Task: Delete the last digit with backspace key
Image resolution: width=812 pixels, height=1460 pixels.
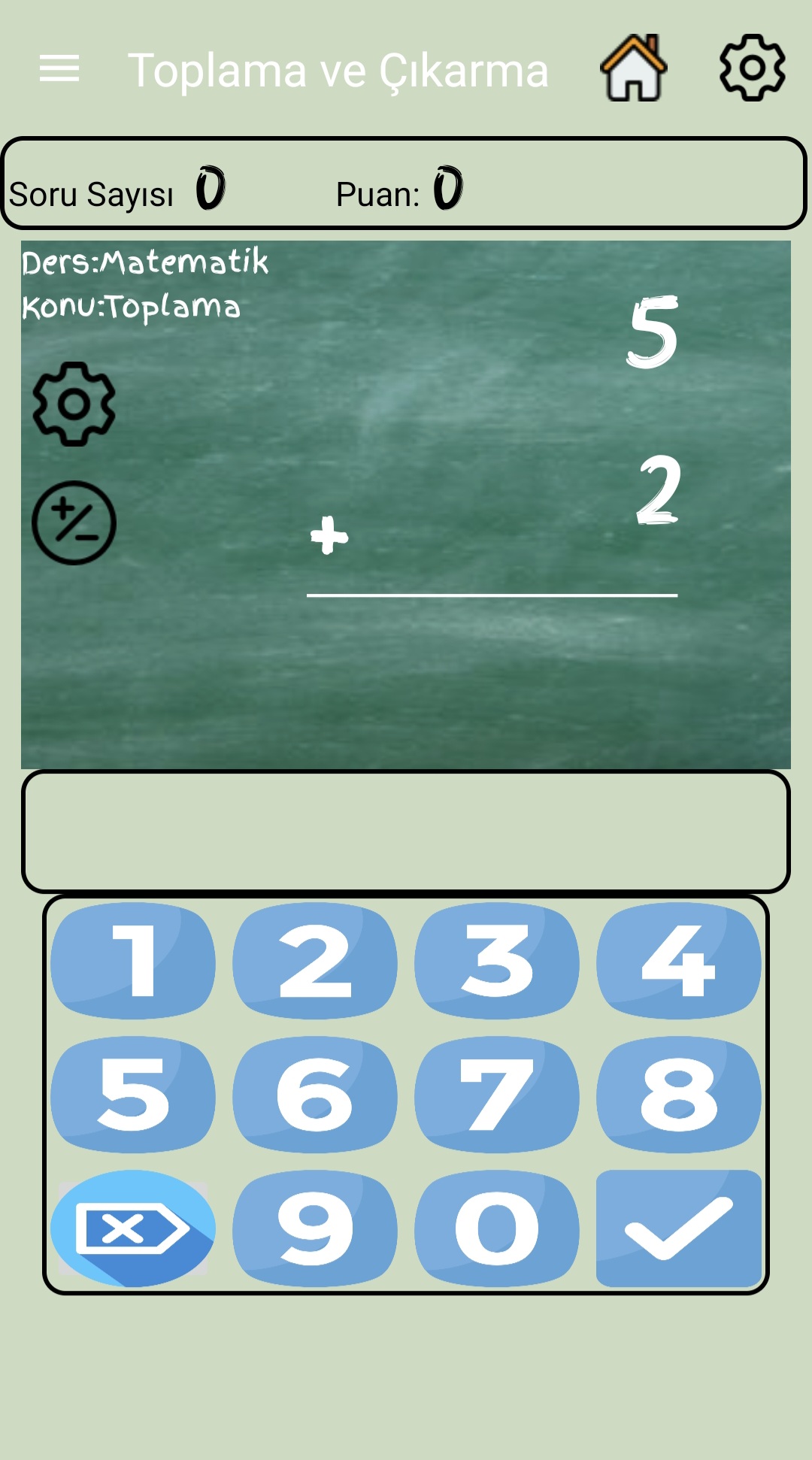Action: point(133,1228)
